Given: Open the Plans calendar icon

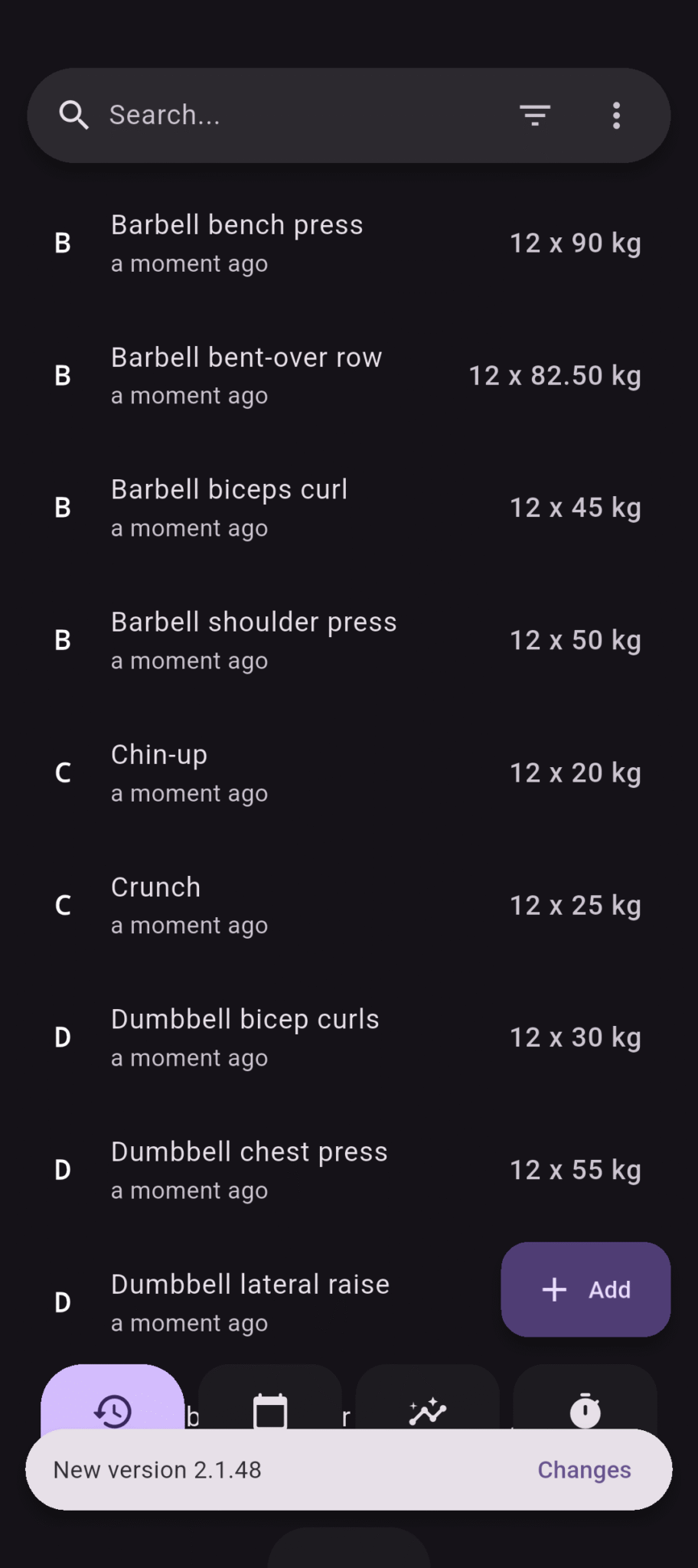Looking at the screenshot, I should click(x=269, y=1411).
